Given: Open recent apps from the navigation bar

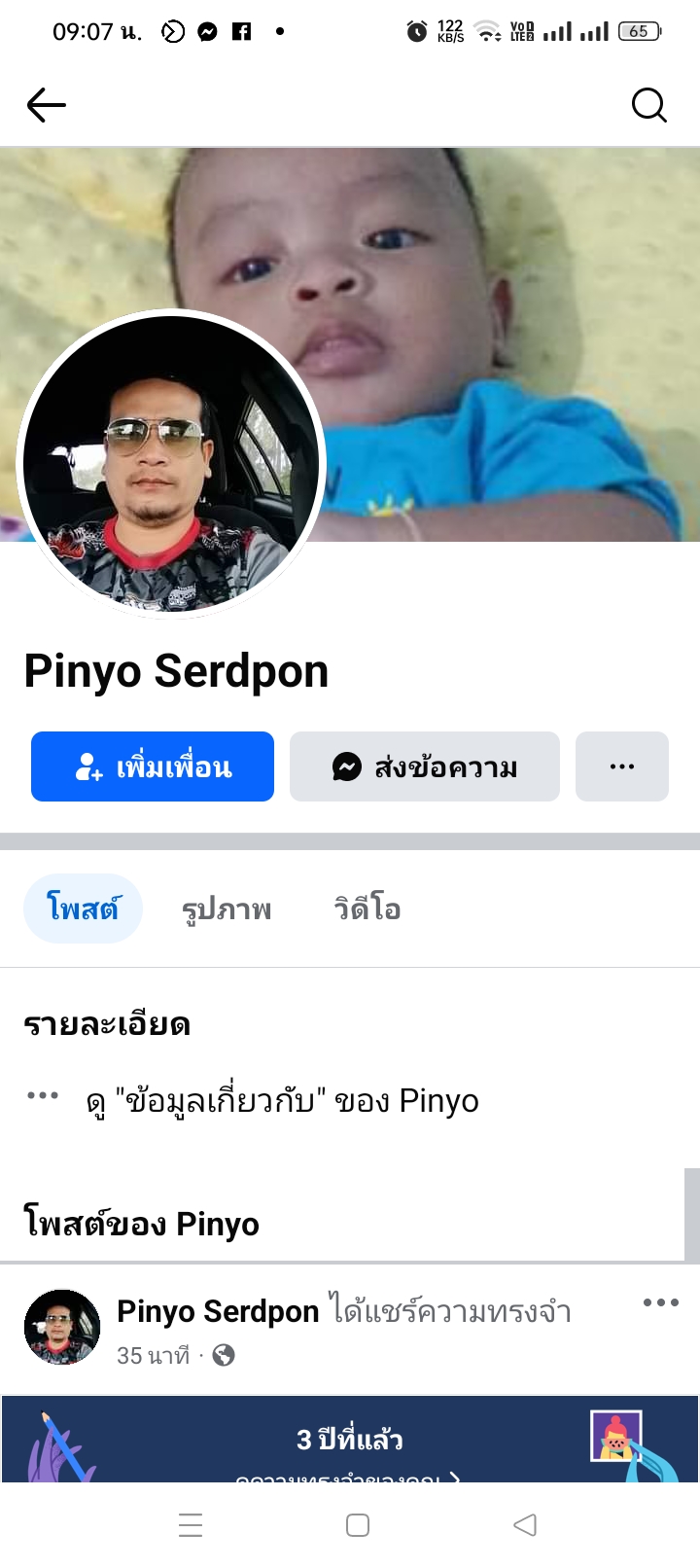Looking at the screenshot, I should click(191, 1525).
